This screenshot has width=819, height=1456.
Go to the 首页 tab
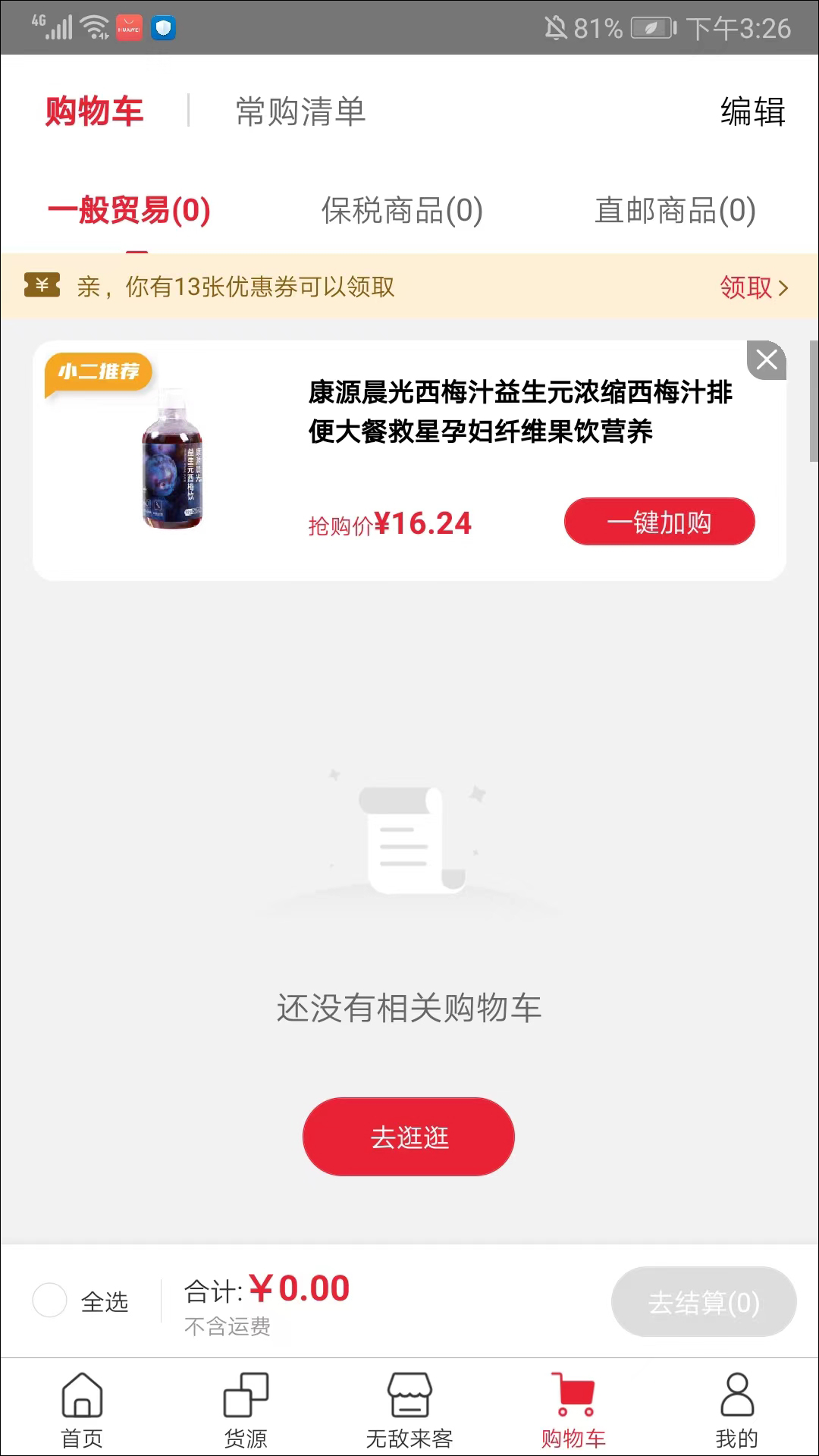pyautogui.click(x=82, y=1409)
